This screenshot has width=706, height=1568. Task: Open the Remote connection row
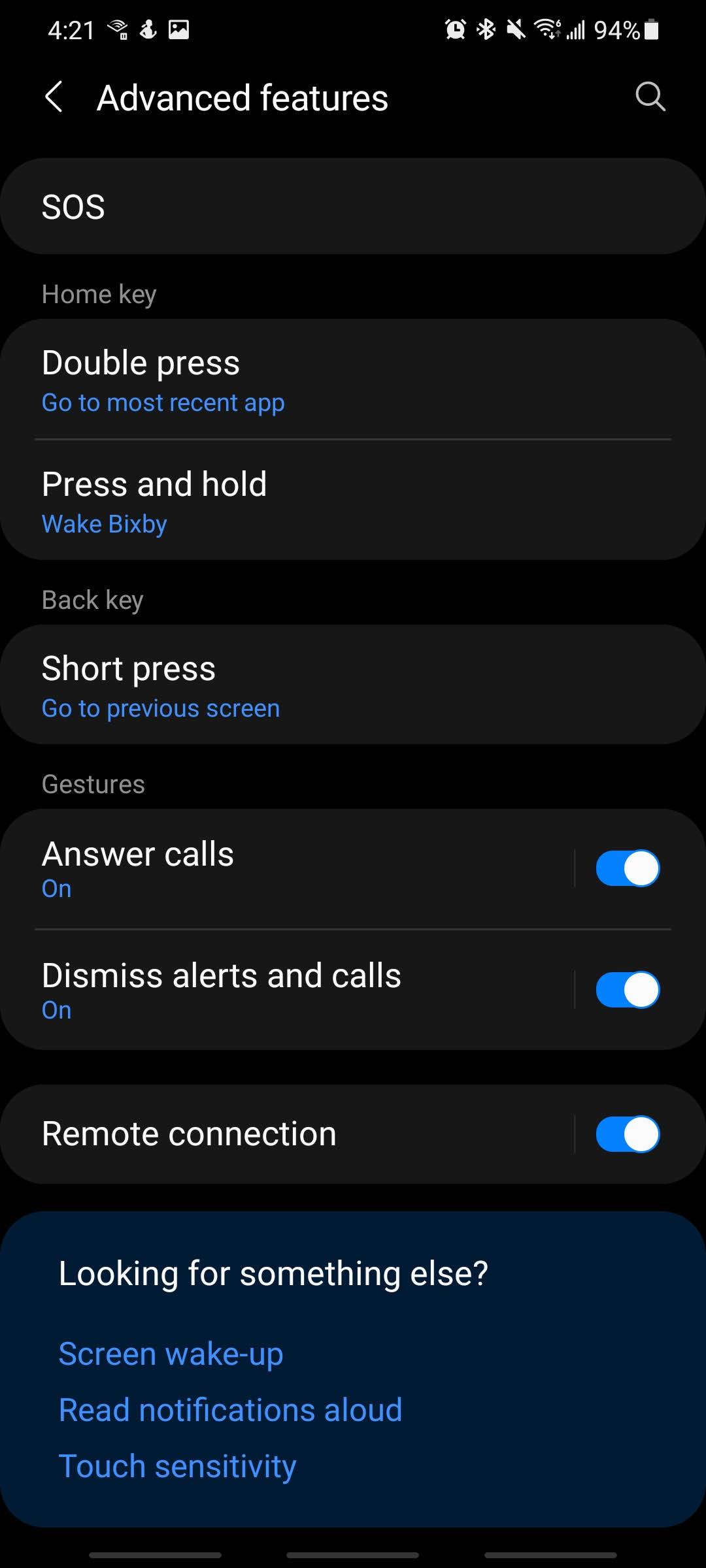[288, 1134]
